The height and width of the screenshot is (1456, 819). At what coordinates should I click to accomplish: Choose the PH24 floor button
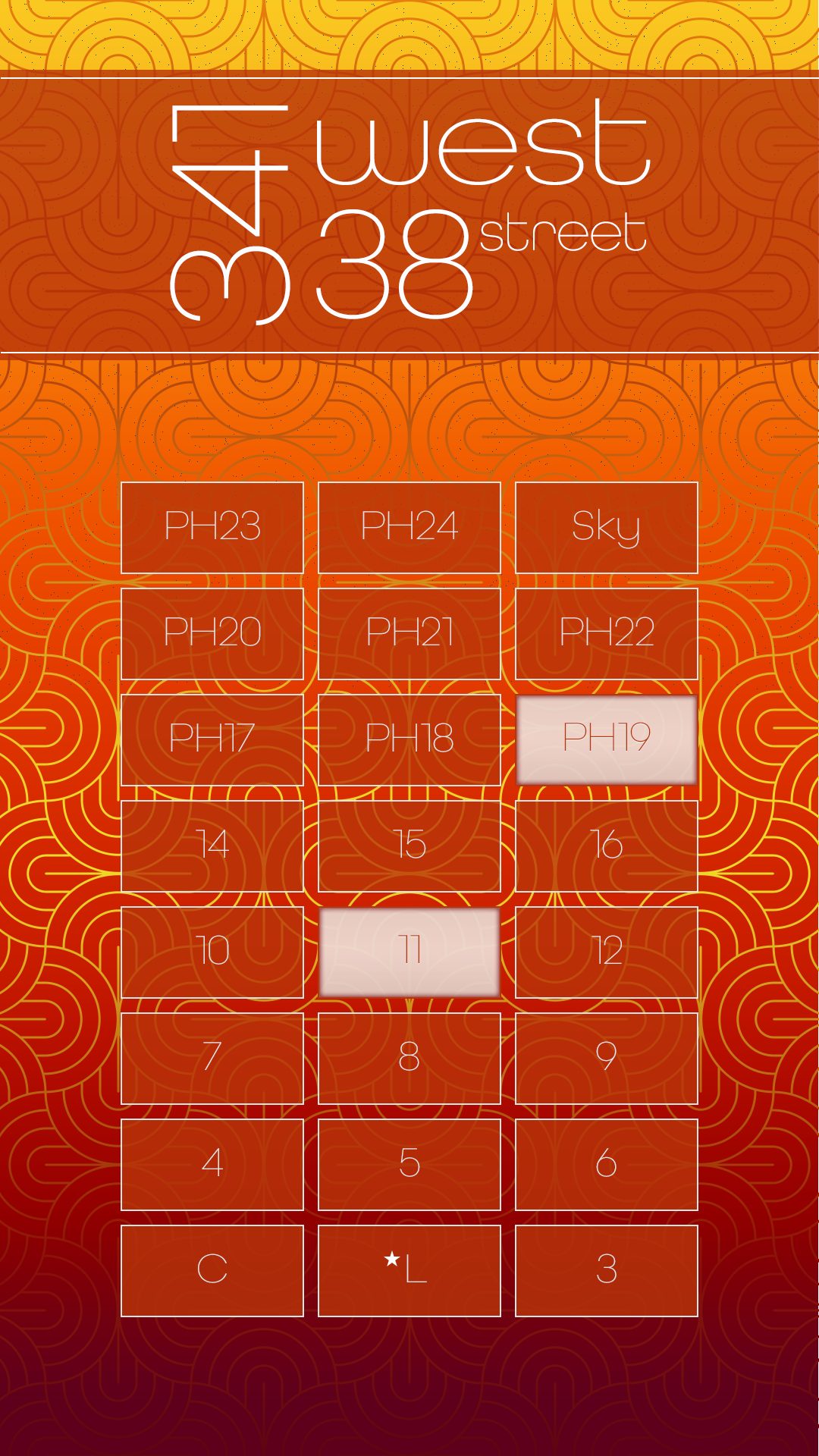[409, 527]
